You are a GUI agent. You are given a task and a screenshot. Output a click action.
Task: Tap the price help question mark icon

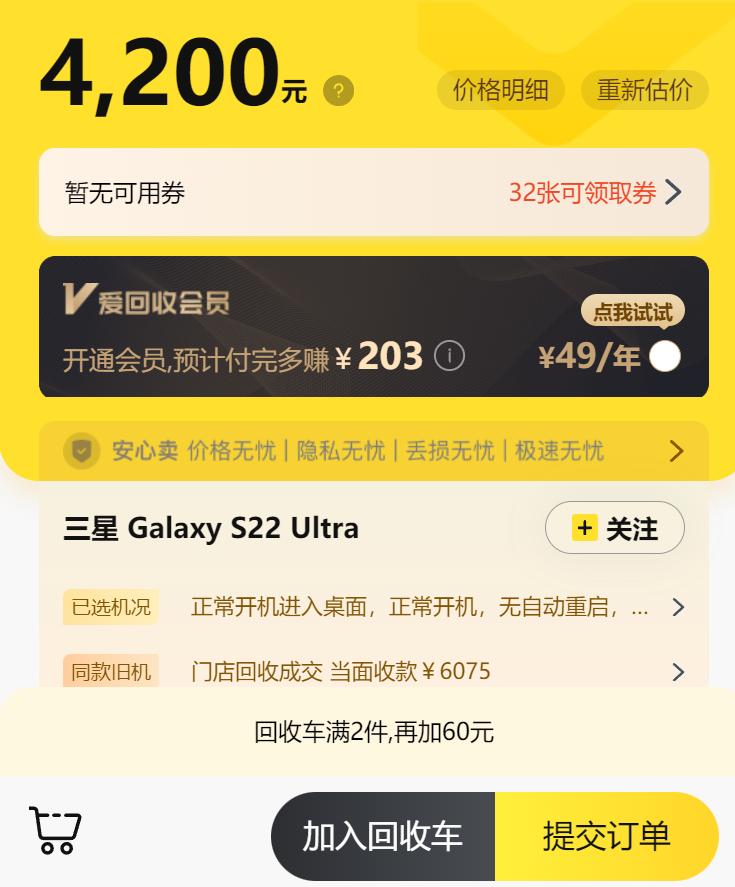click(x=338, y=91)
